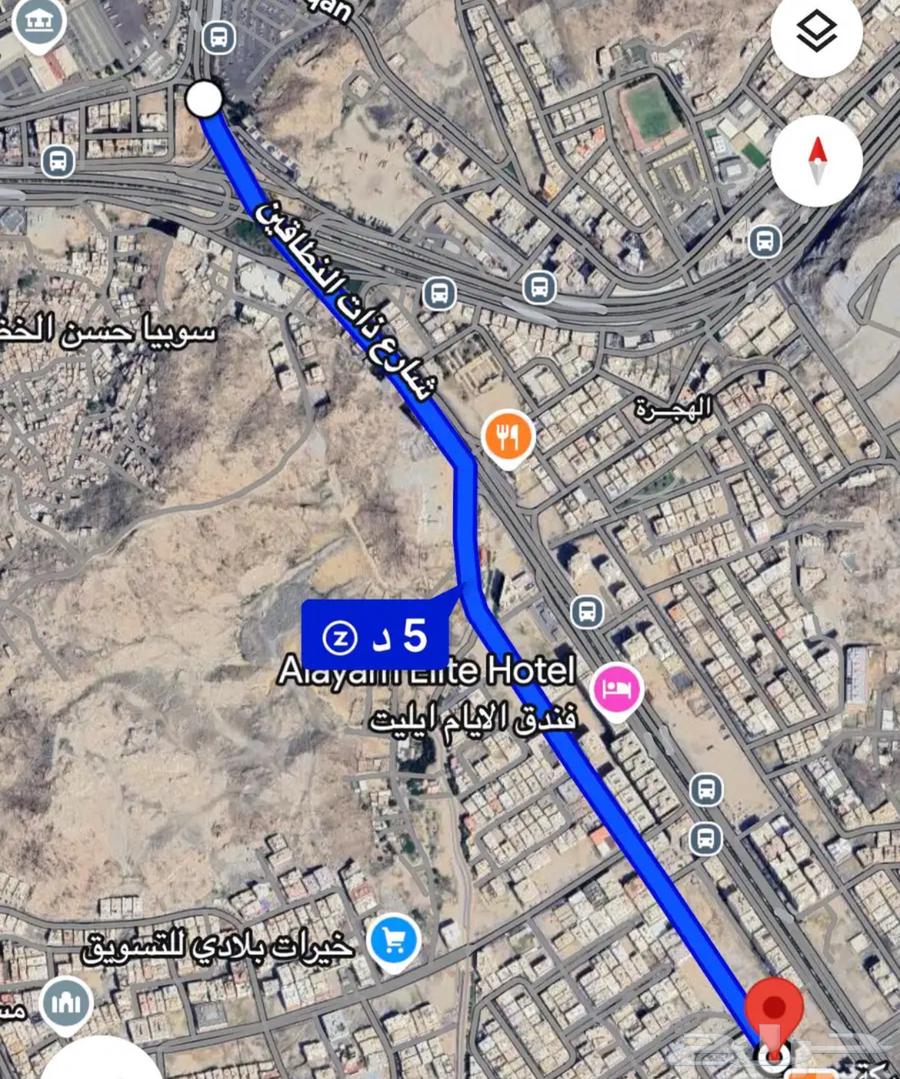Tap the red destination pin

(775, 1007)
